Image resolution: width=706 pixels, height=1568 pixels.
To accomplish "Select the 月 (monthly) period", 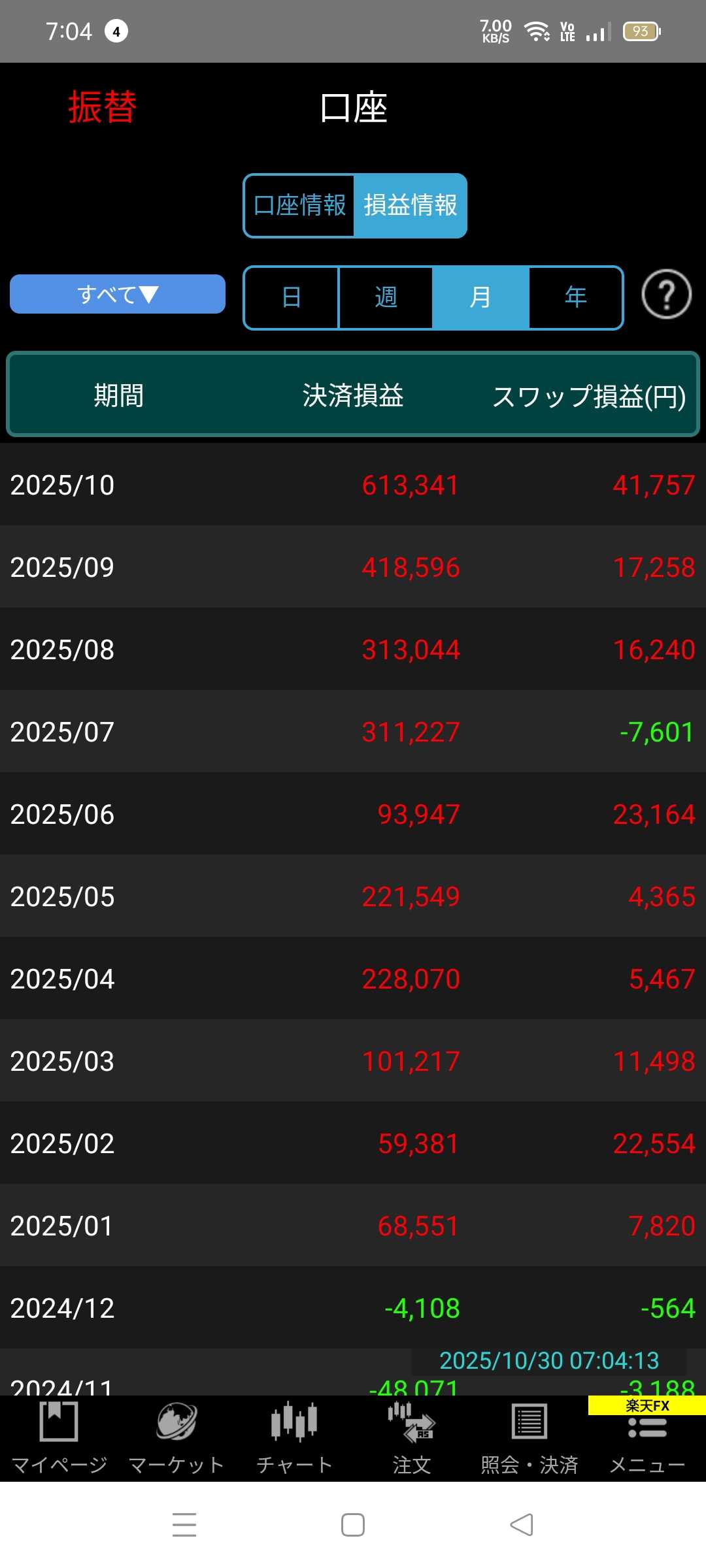I will (x=480, y=298).
